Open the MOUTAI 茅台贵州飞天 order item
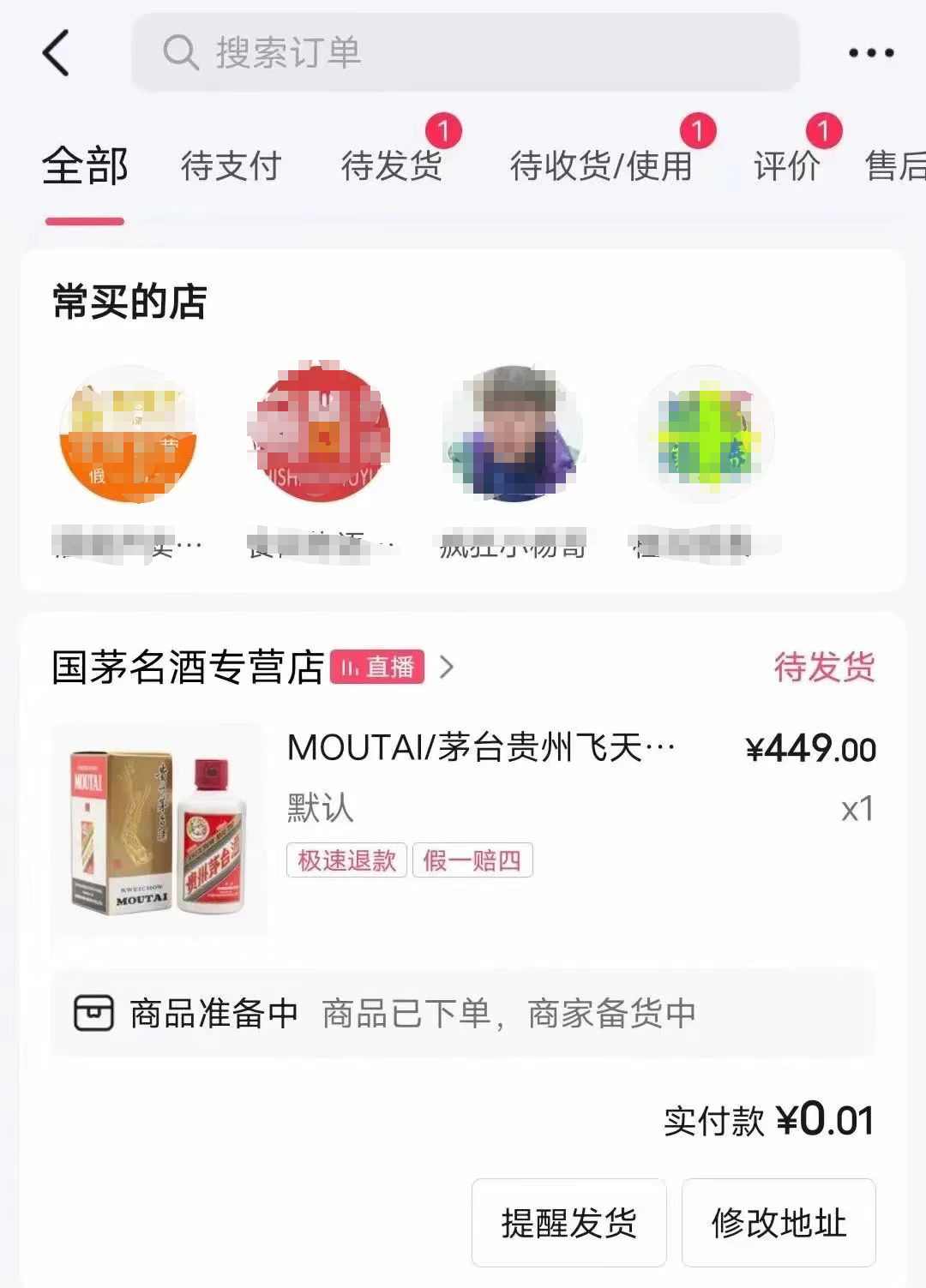 [x=480, y=747]
